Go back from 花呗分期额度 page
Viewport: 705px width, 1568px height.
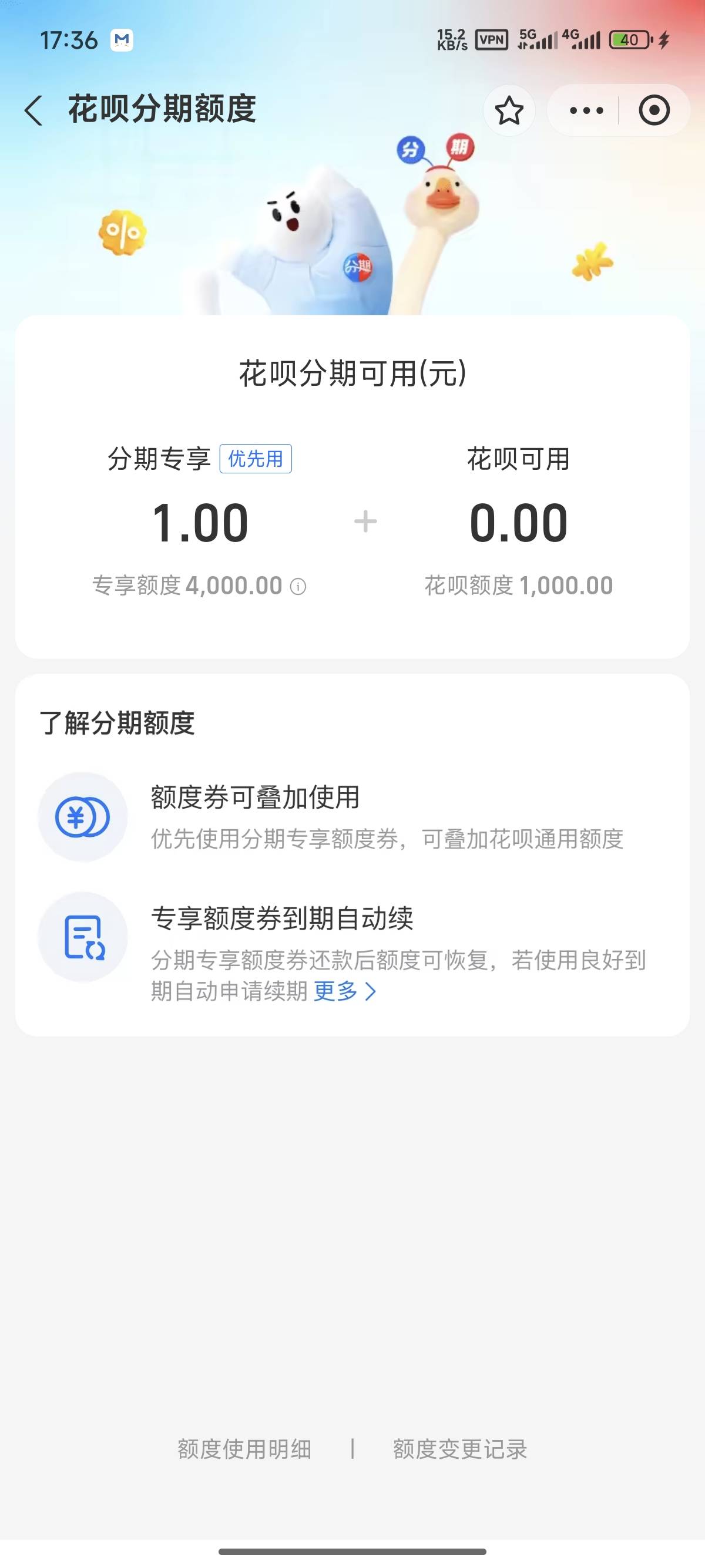34,110
